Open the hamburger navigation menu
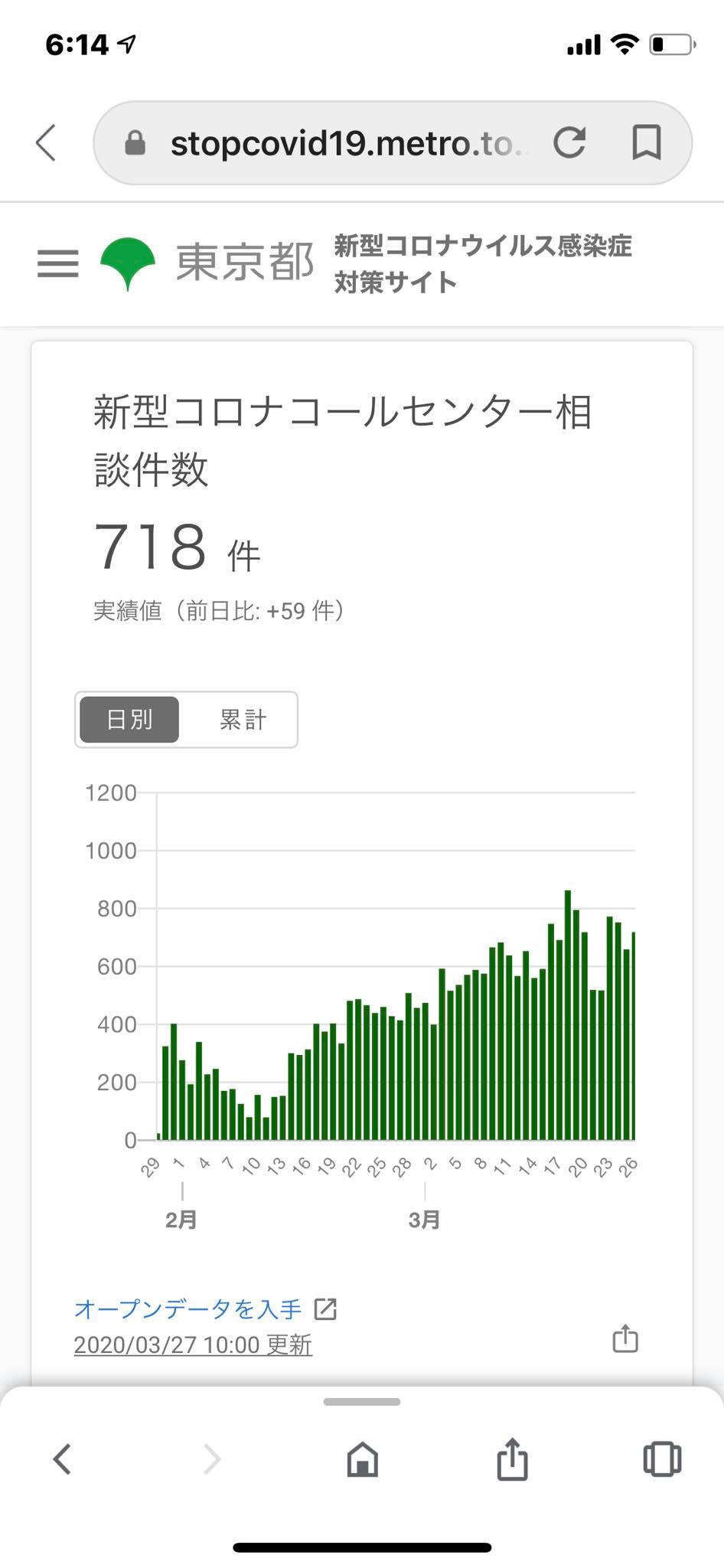724x1568 pixels. coord(58,263)
